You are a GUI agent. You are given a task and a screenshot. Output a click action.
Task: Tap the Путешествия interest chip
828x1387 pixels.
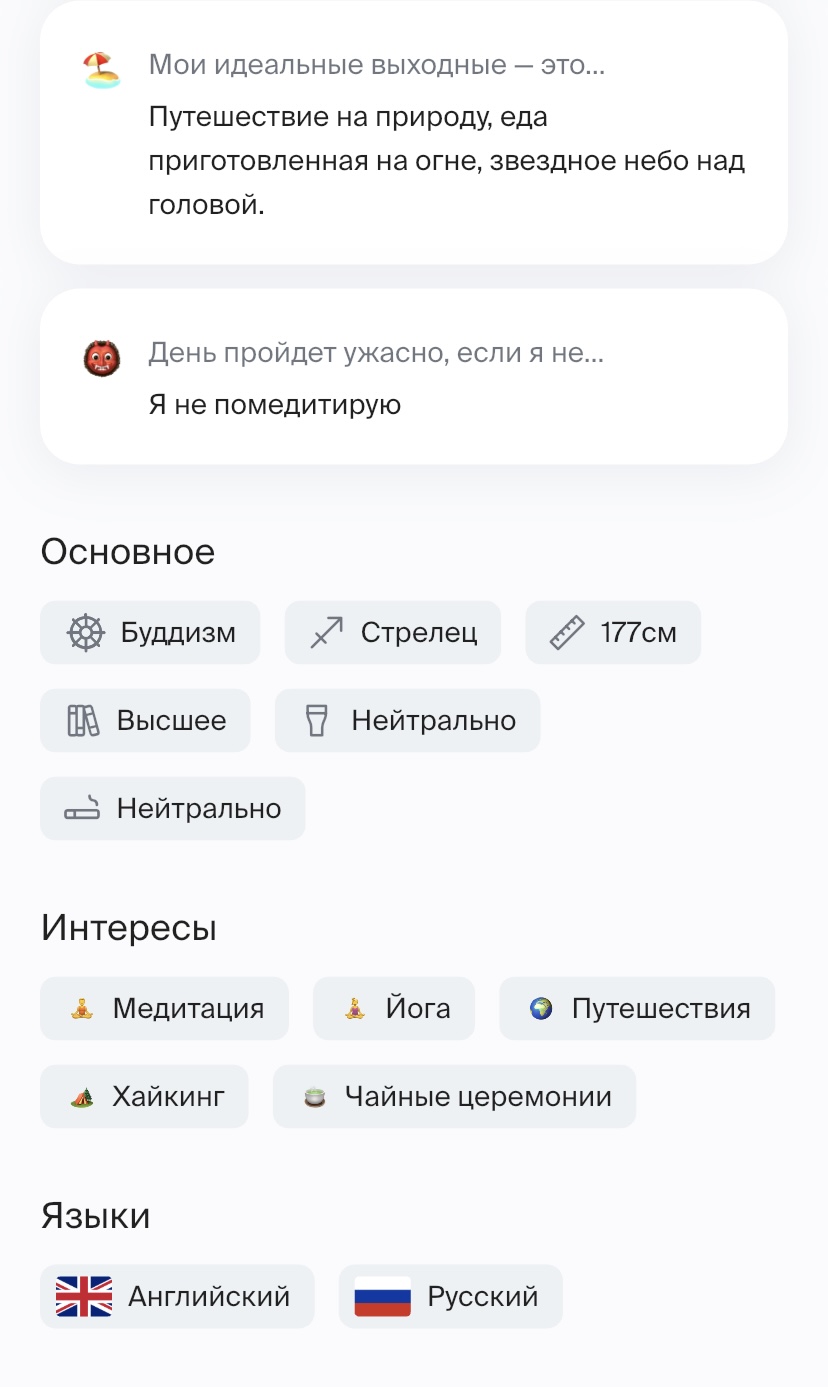point(637,1009)
